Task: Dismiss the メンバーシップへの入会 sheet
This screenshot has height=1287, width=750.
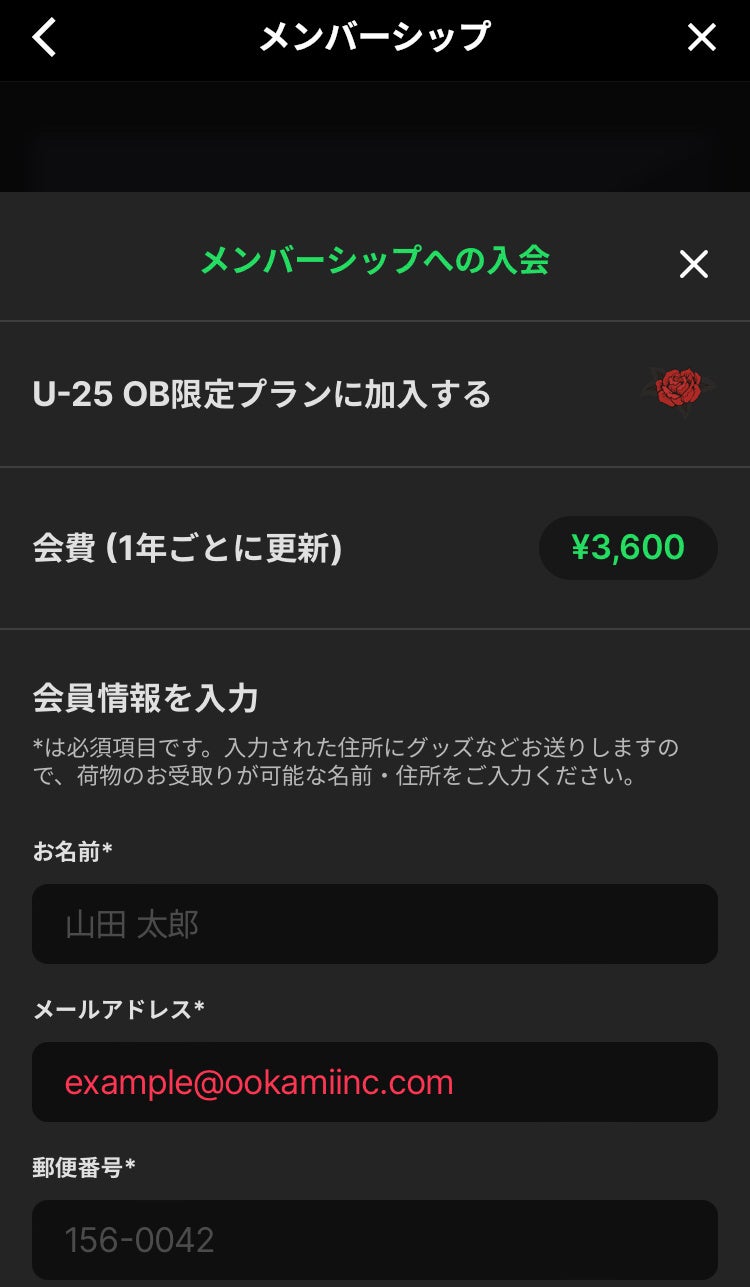Action: point(693,264)
